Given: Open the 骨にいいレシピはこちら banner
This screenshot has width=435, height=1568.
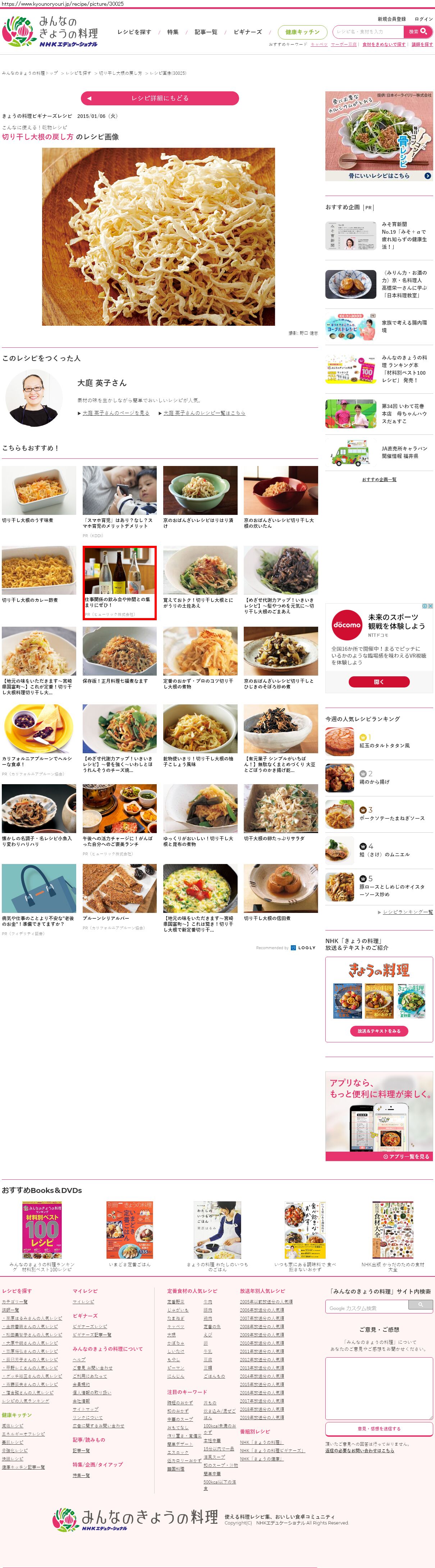Looking at the screenshot, I should (x=379, y=176).
